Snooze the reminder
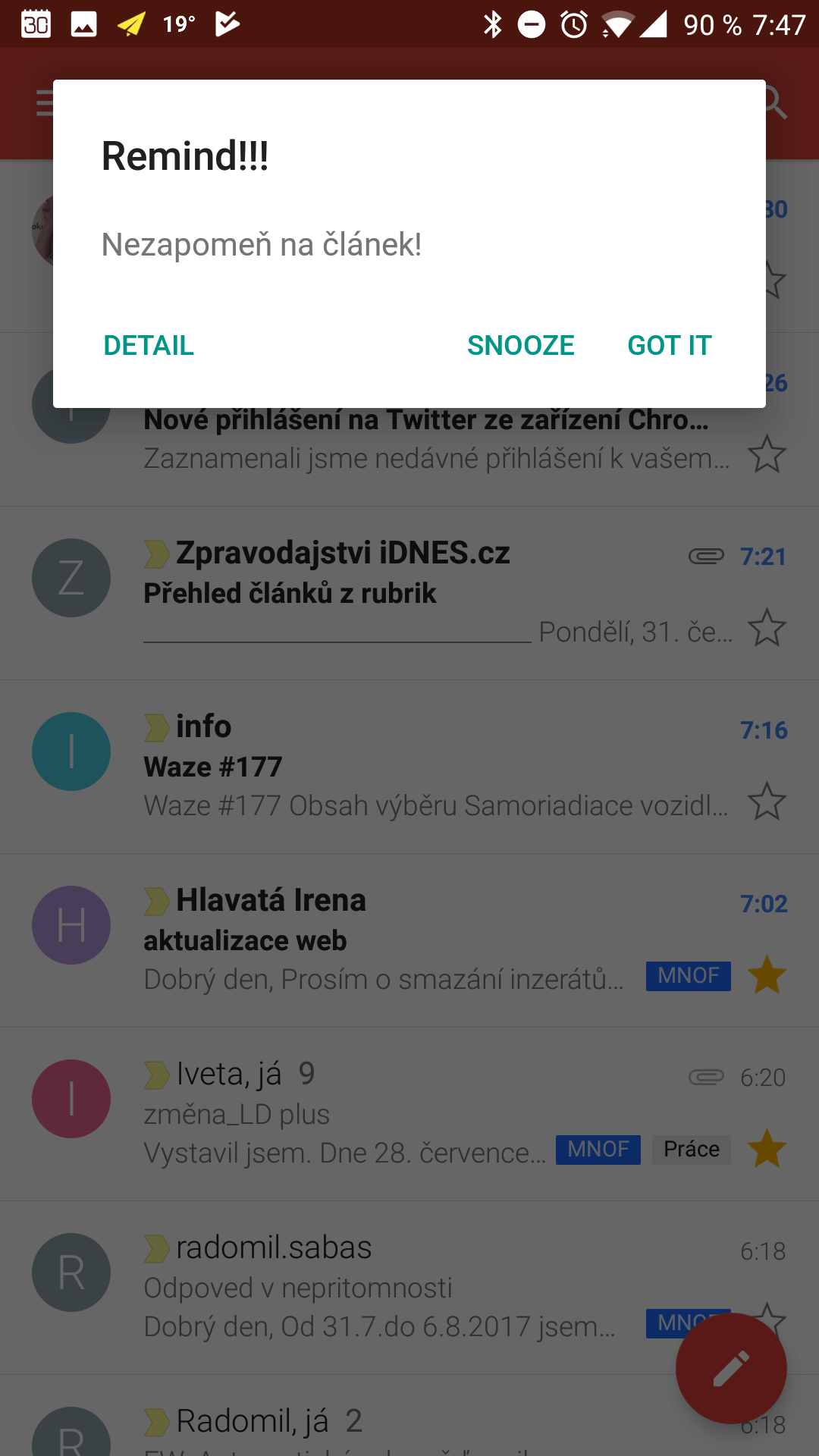 coord(521,346)
